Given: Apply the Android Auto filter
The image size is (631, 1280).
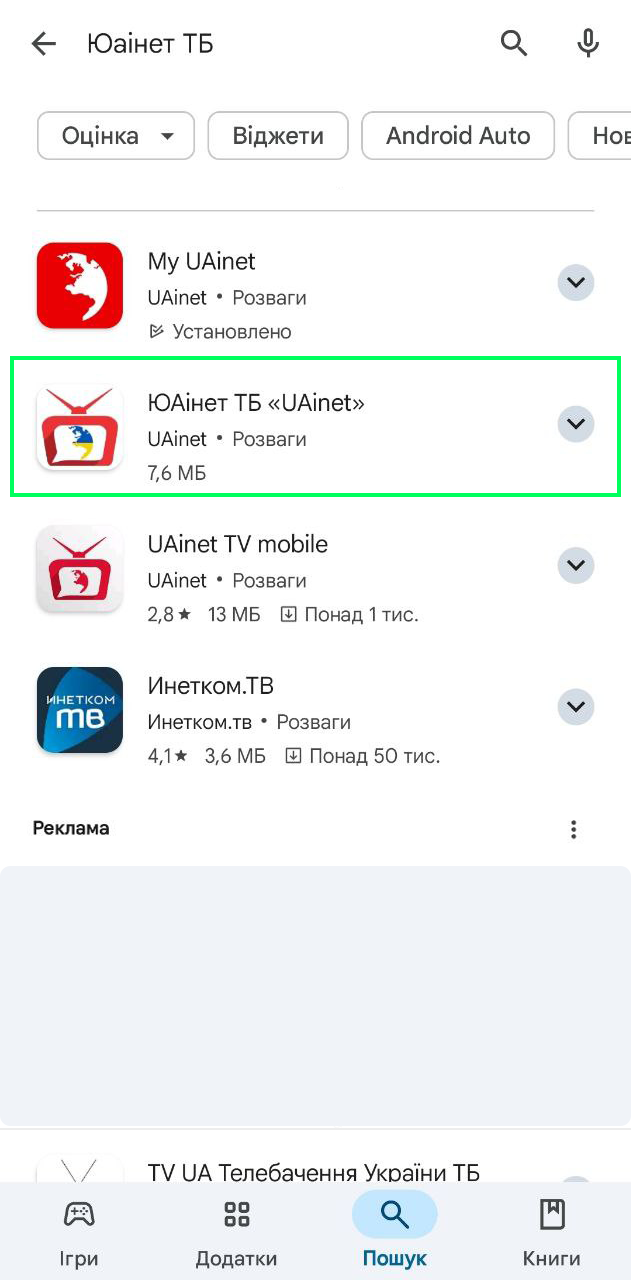Looking at the screenshot, I should (458, 136).
